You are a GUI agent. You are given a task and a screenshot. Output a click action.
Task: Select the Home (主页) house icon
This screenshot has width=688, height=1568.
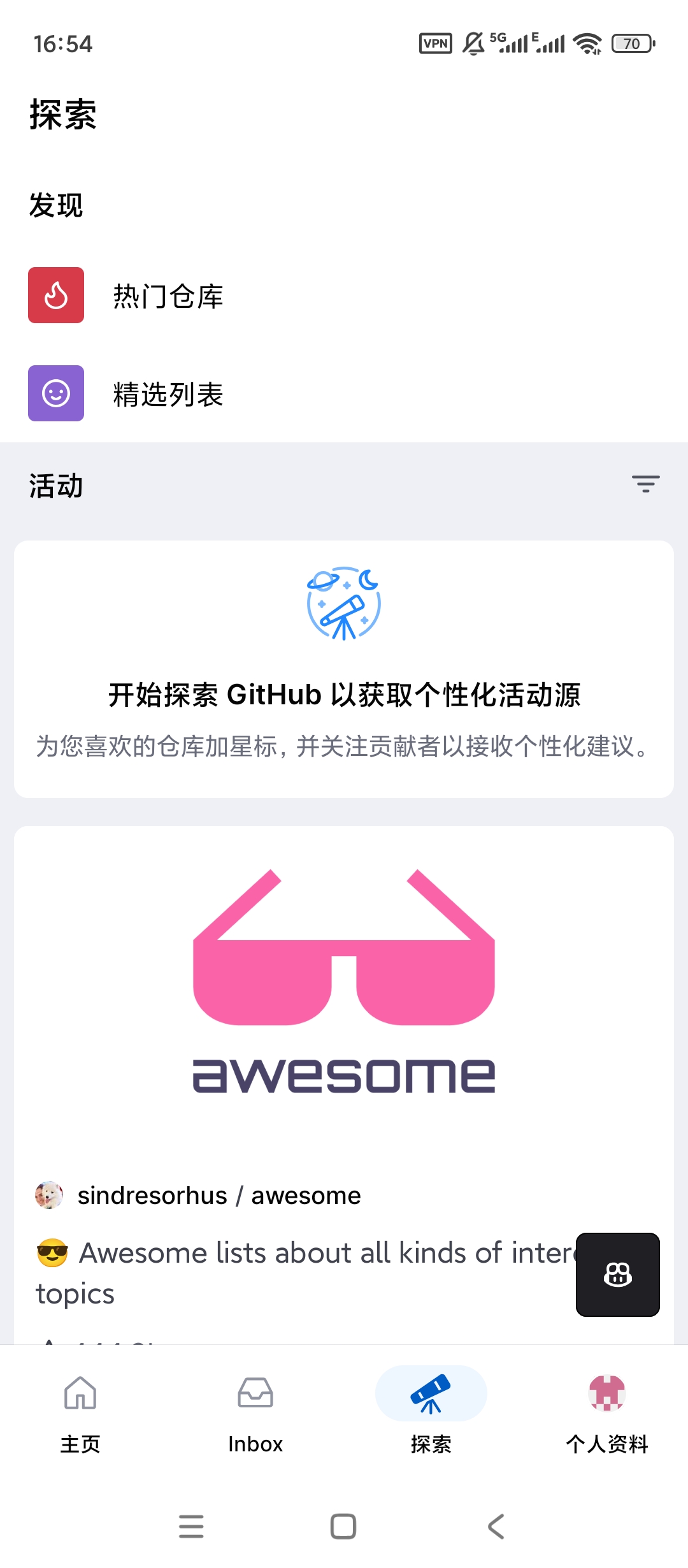coord(79,1395)
